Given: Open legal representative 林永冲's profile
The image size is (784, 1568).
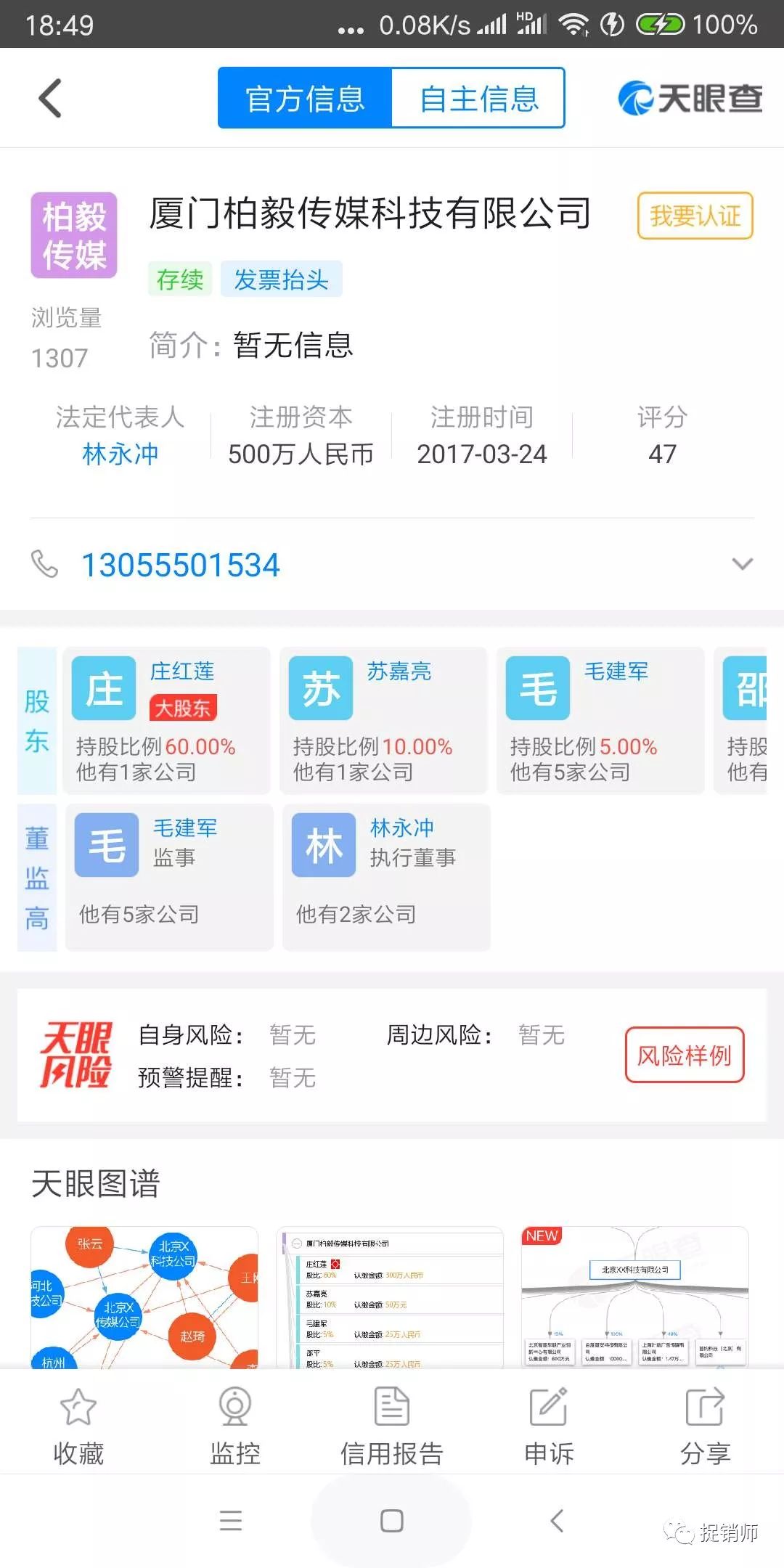Looking at the screenshot, I should (x=120, y=454).
